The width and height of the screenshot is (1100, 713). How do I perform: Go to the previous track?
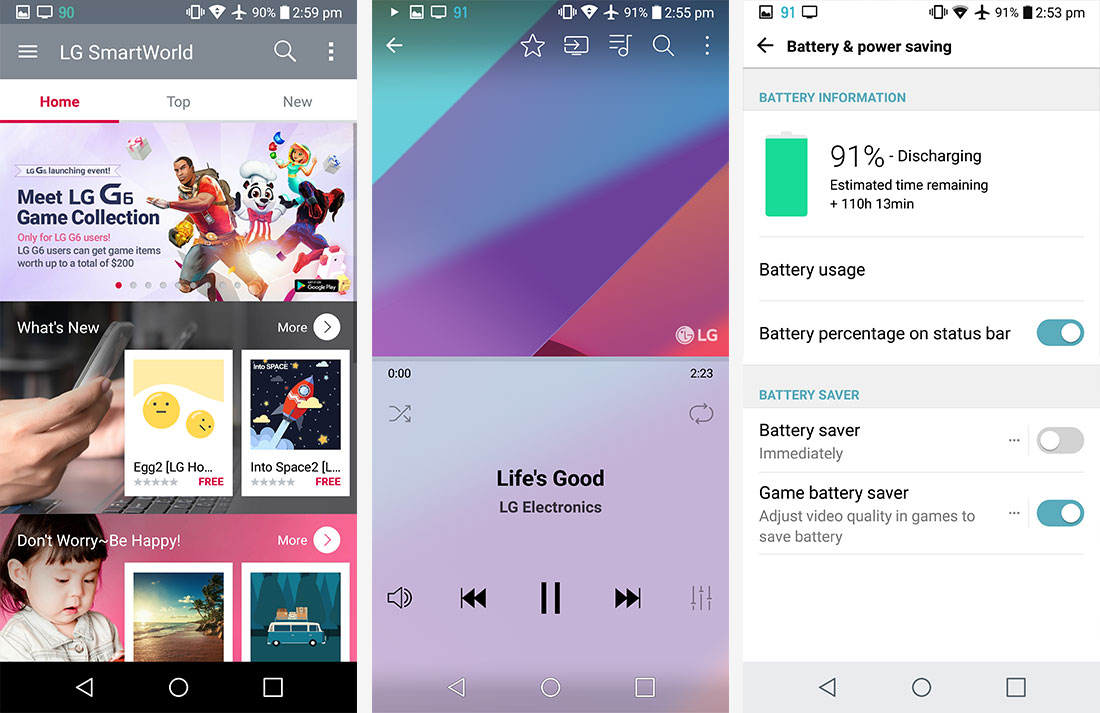[x=473, y=598]
